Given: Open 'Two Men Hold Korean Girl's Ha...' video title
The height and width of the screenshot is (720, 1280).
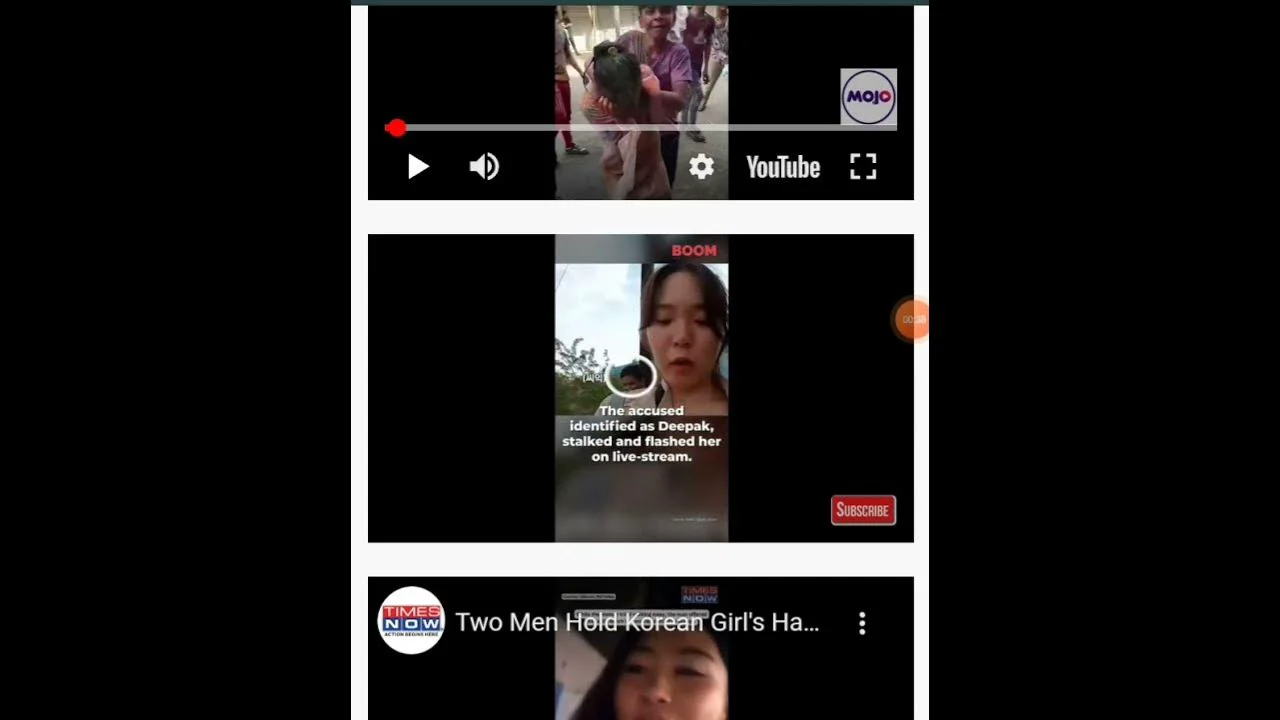Looking at the screenshot, I should tap(637, 622).
